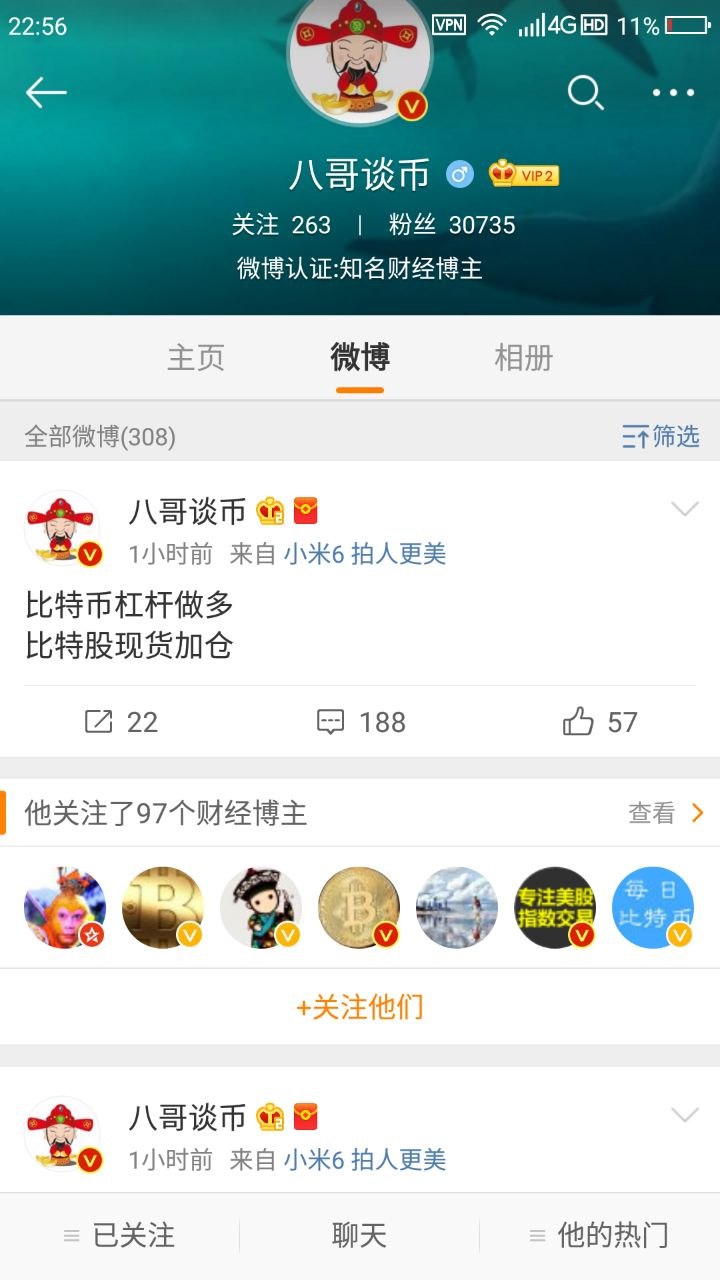Open the 他的热门 menu
720x1280 pixels.
[600, 1236]
